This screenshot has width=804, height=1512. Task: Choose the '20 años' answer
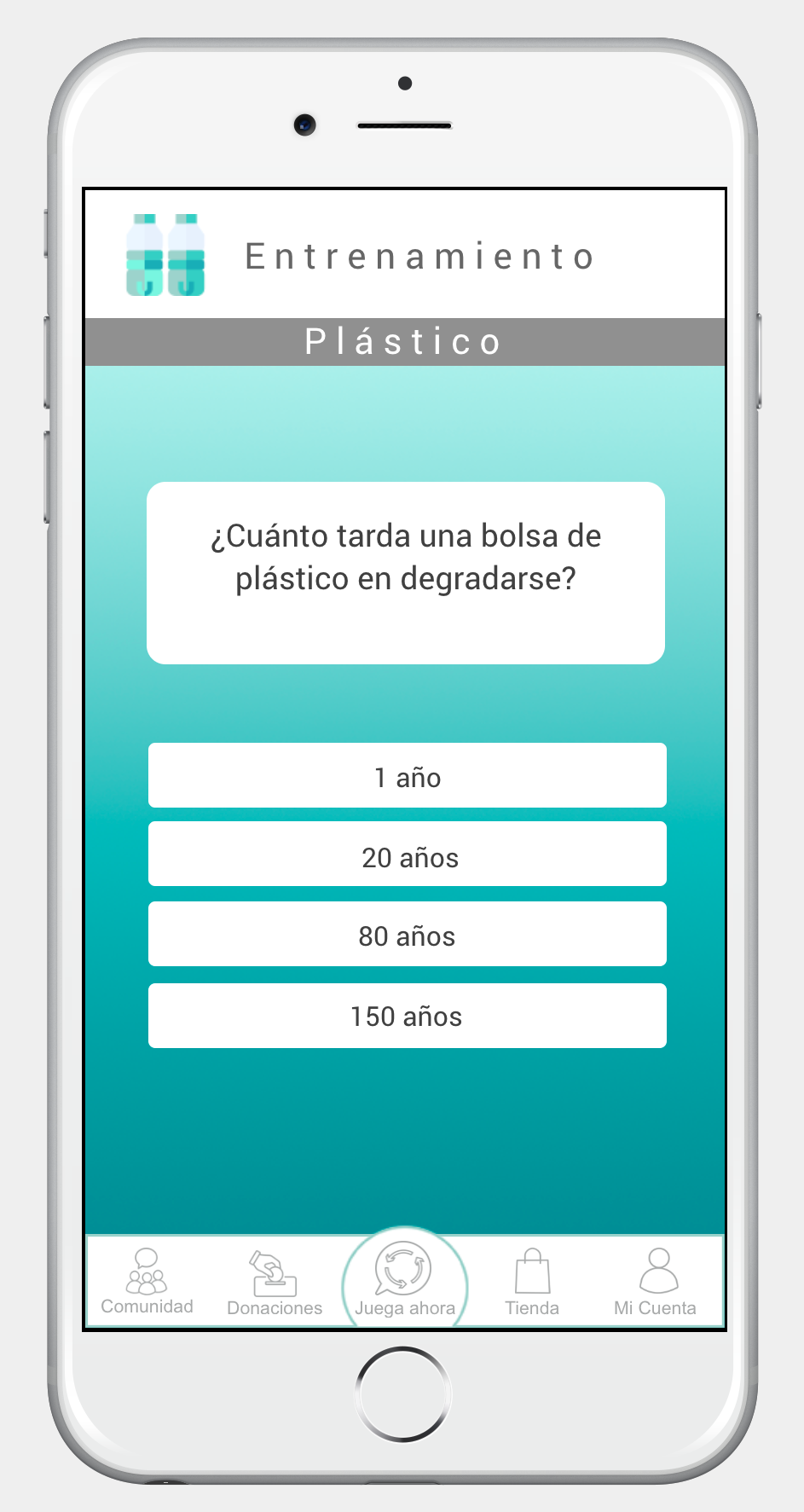407,854
